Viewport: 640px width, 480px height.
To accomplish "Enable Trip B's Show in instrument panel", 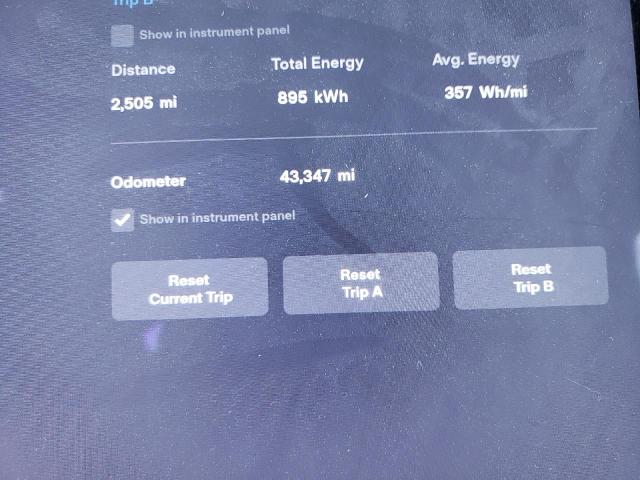I will [122, 36].
